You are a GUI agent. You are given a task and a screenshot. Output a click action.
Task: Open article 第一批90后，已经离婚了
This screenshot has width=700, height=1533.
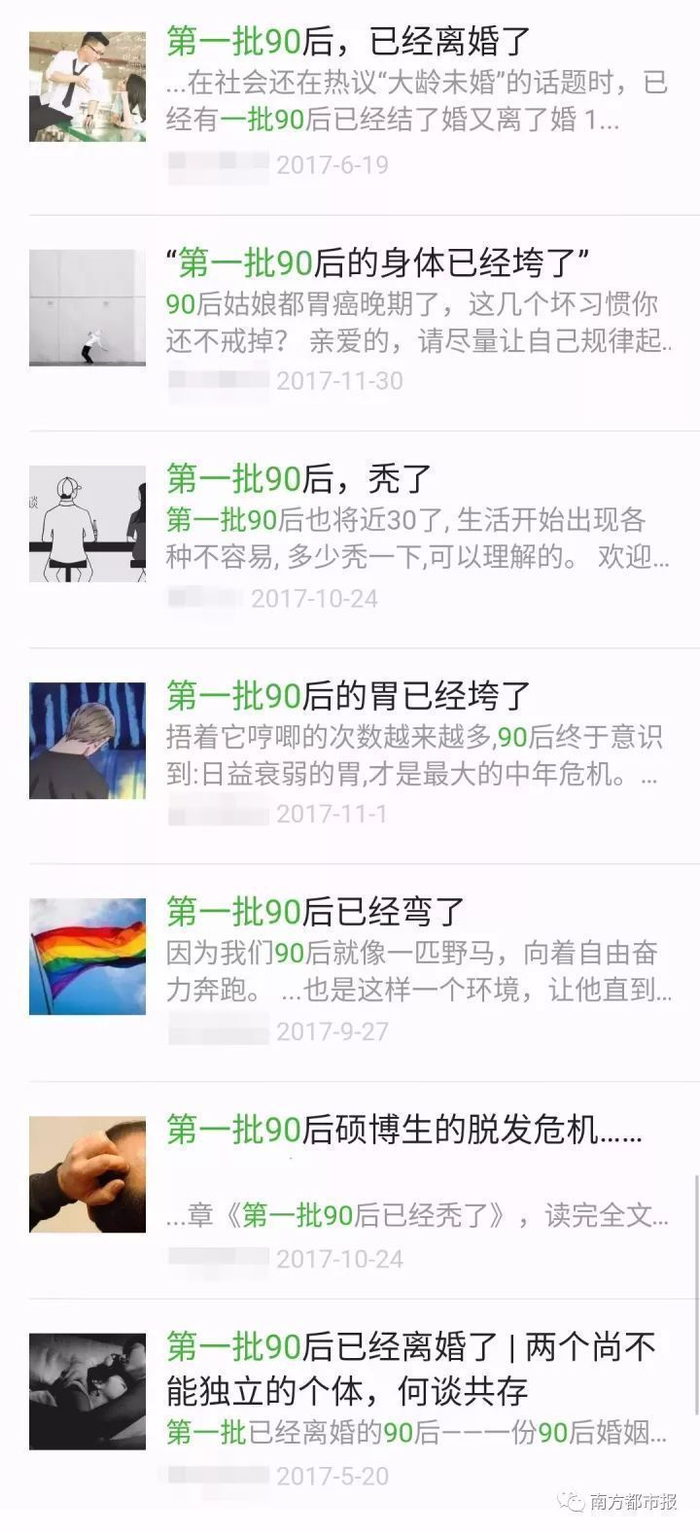[349, 42]
